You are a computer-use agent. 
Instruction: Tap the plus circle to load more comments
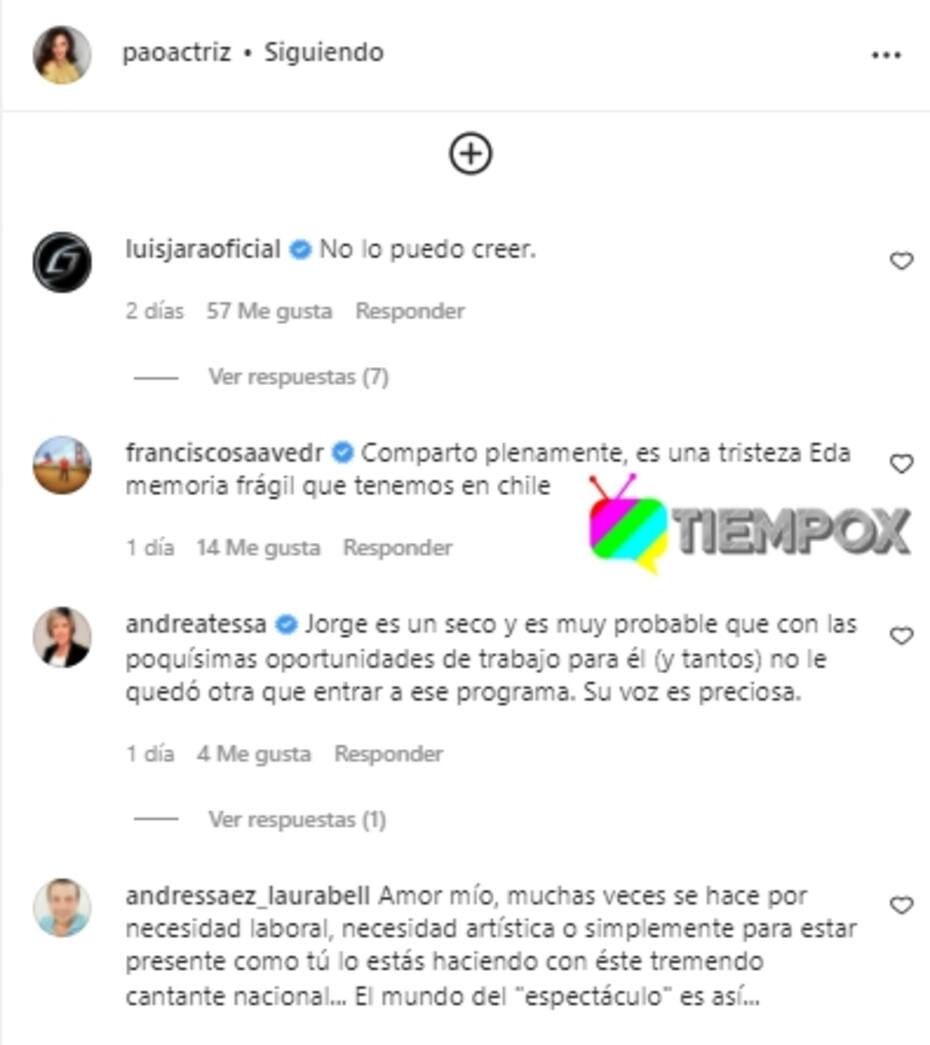pos(470,154)
